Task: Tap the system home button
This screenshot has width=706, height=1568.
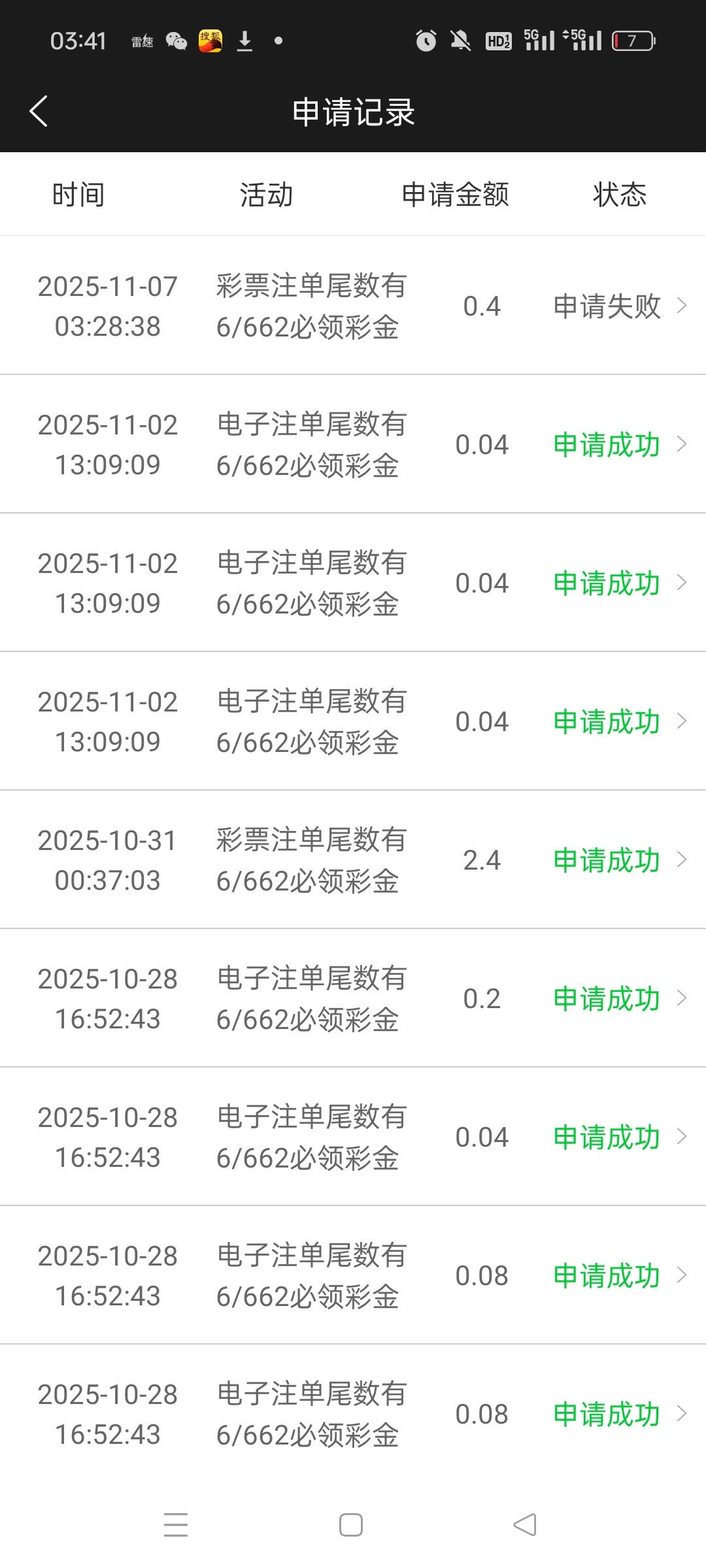Action: [351, 1525]
